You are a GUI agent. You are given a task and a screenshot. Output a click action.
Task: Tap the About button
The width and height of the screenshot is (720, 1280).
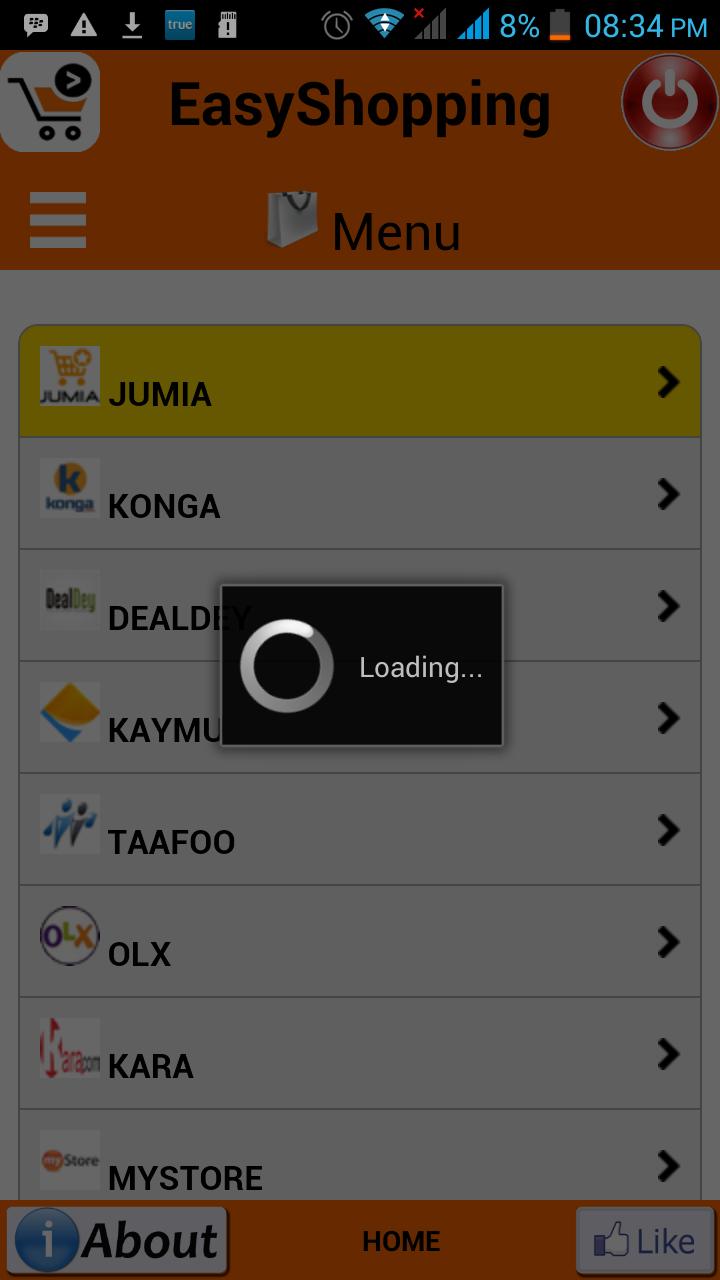(118, 1240)
